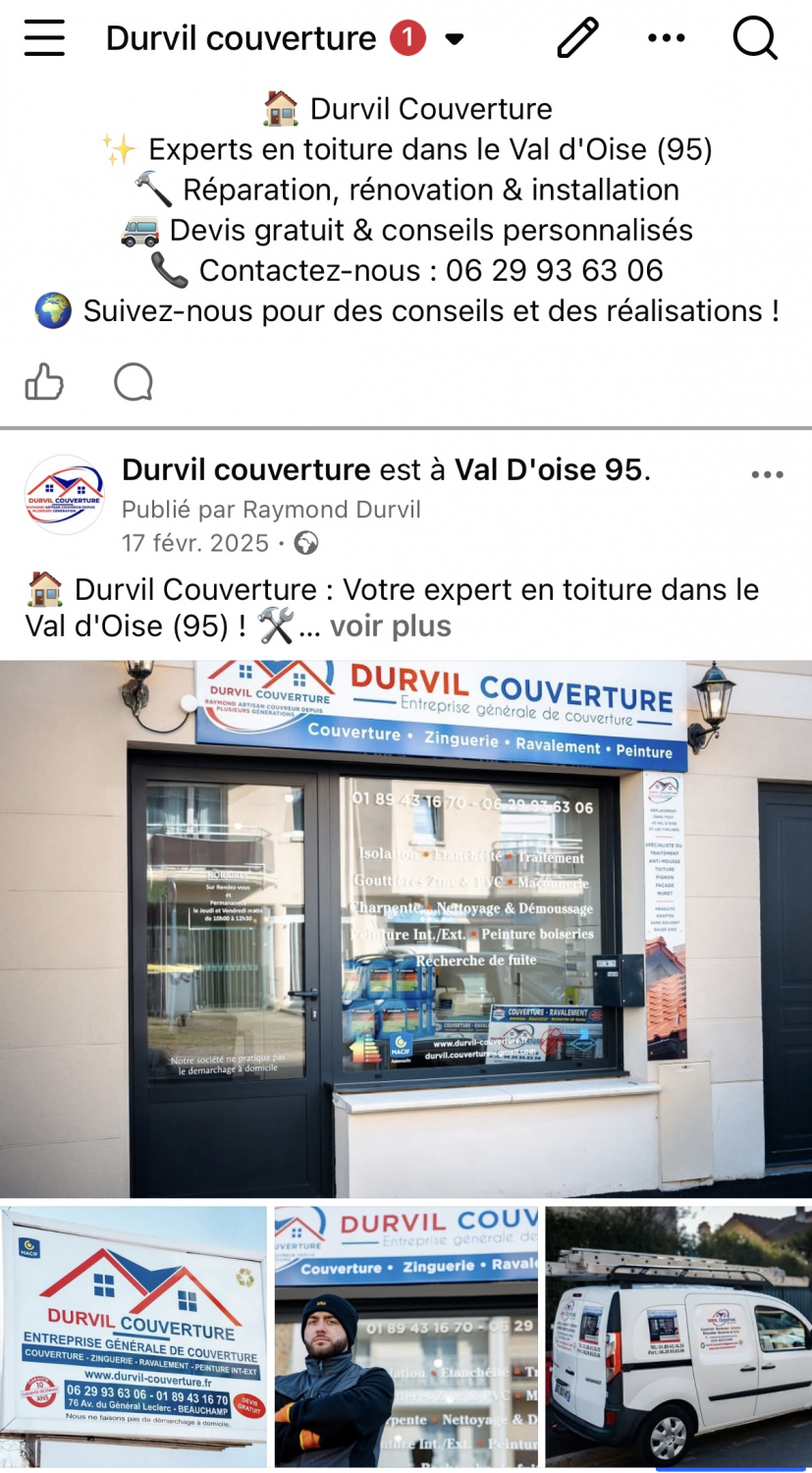Image resolution: width=812 pixels, height=1473 pixels.
Task: Tap the pencil edit icon
Action: coord(578,38)
